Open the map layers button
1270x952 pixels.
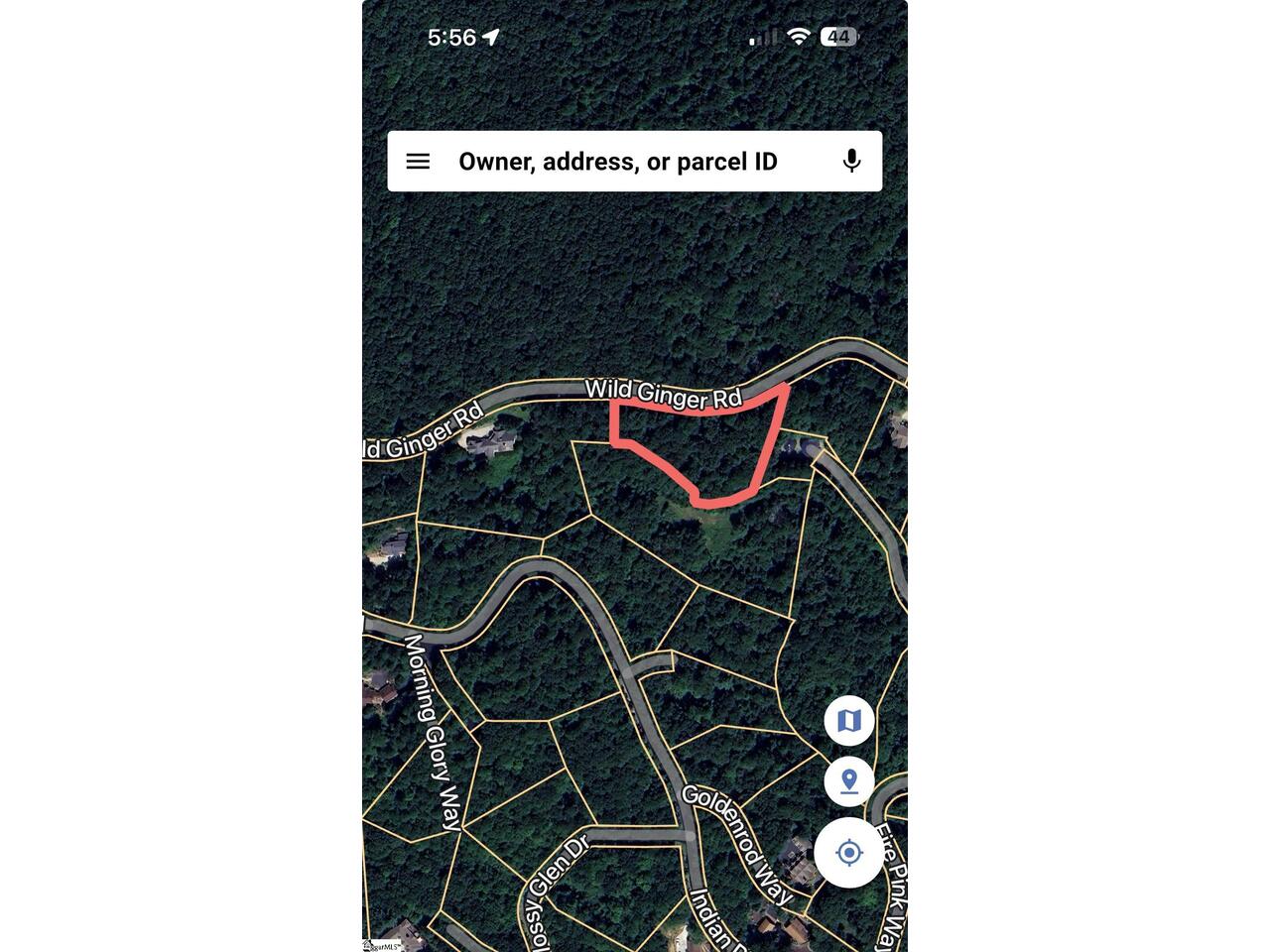tap(849, 721)
